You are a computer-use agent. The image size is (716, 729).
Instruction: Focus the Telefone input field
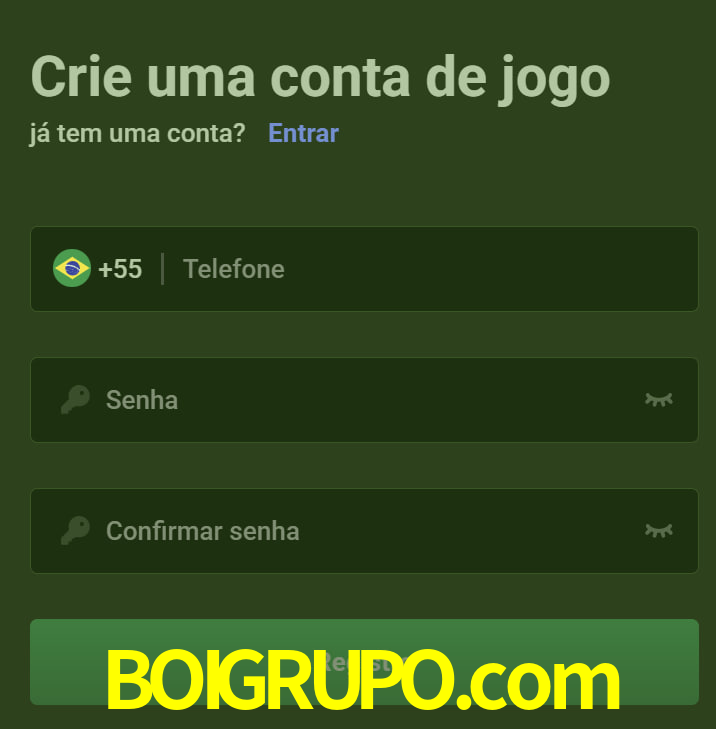[420, 269]
